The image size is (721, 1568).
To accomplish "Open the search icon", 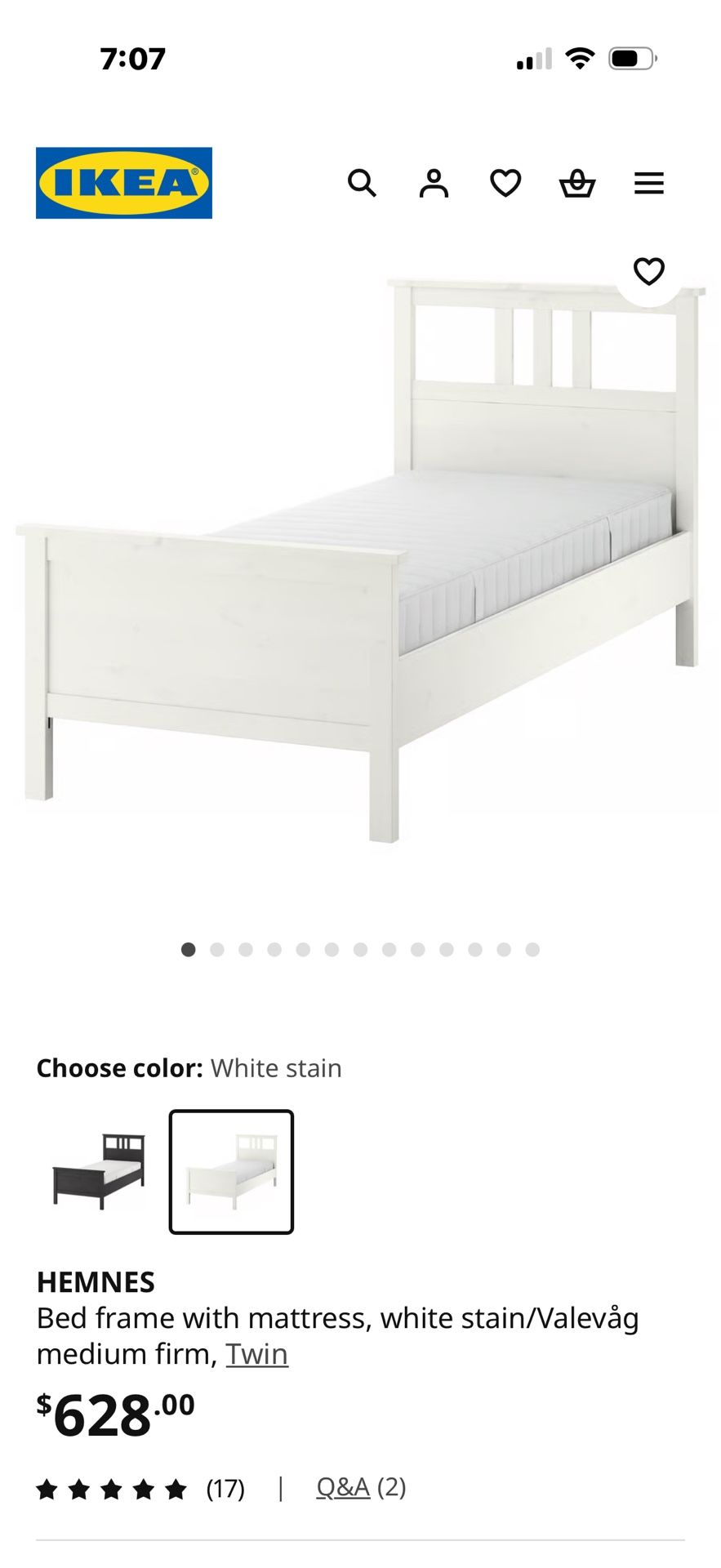I will tap(362, 184).
